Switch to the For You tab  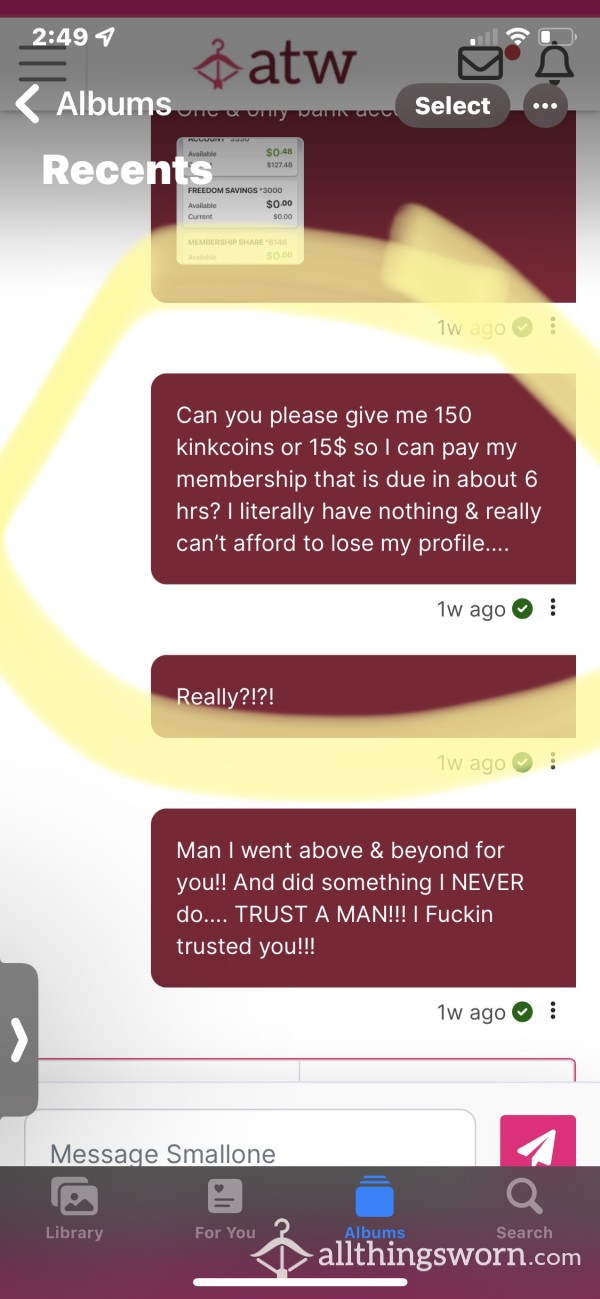(225, 1210)
